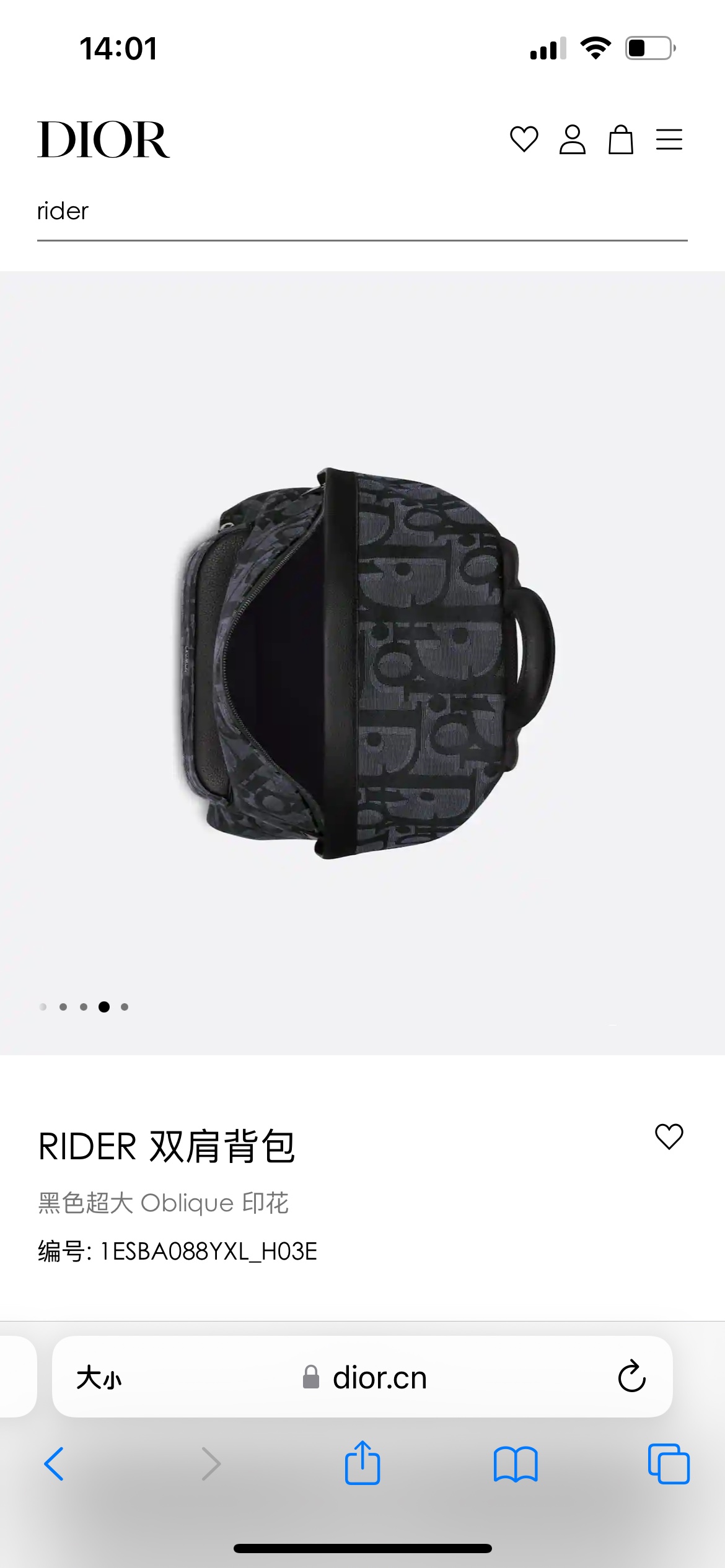
Task: Tap the Dior logo to go home
Action: click(103, 140)
